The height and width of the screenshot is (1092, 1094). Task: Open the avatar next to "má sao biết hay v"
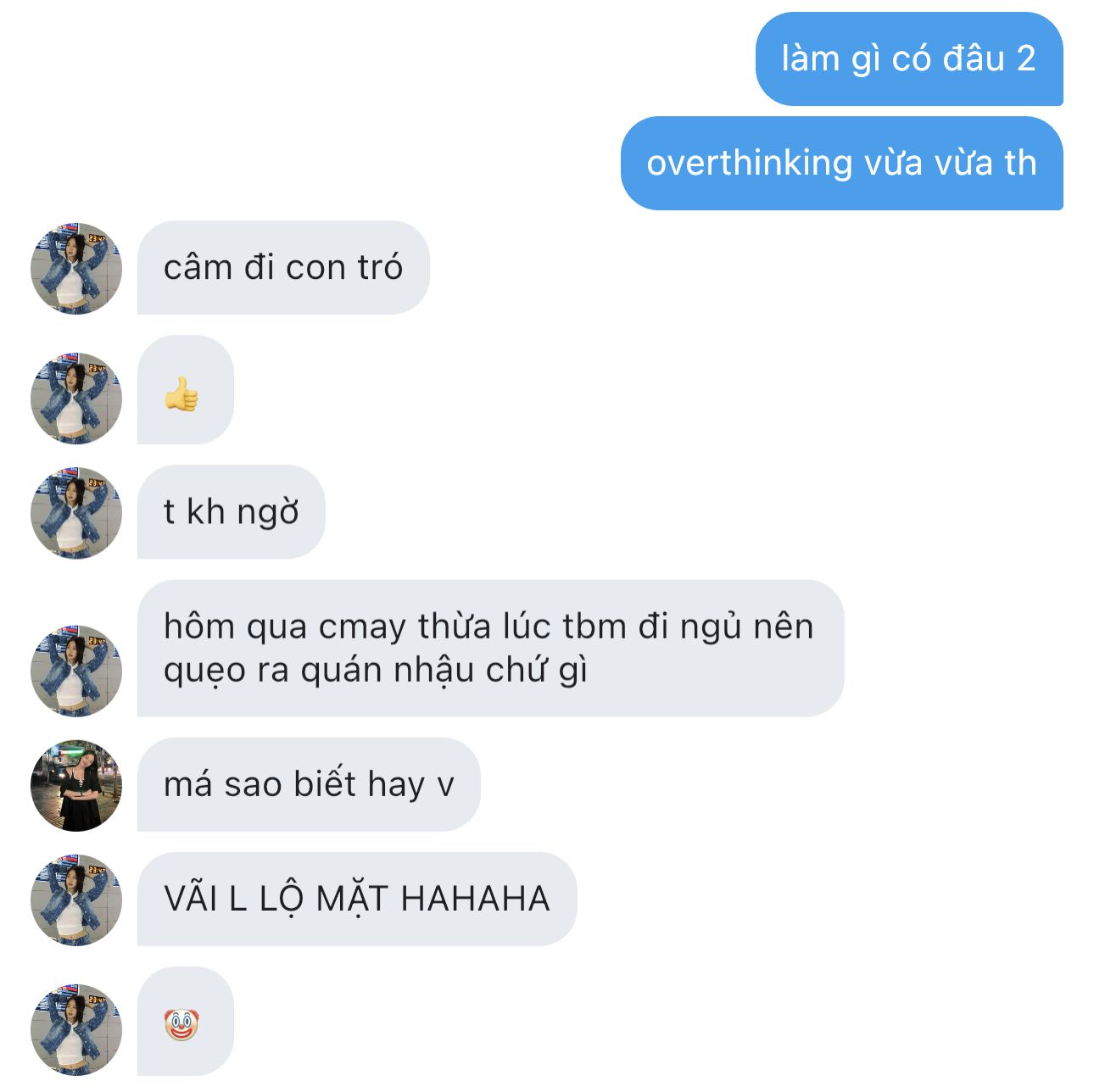tap(76, 785)
